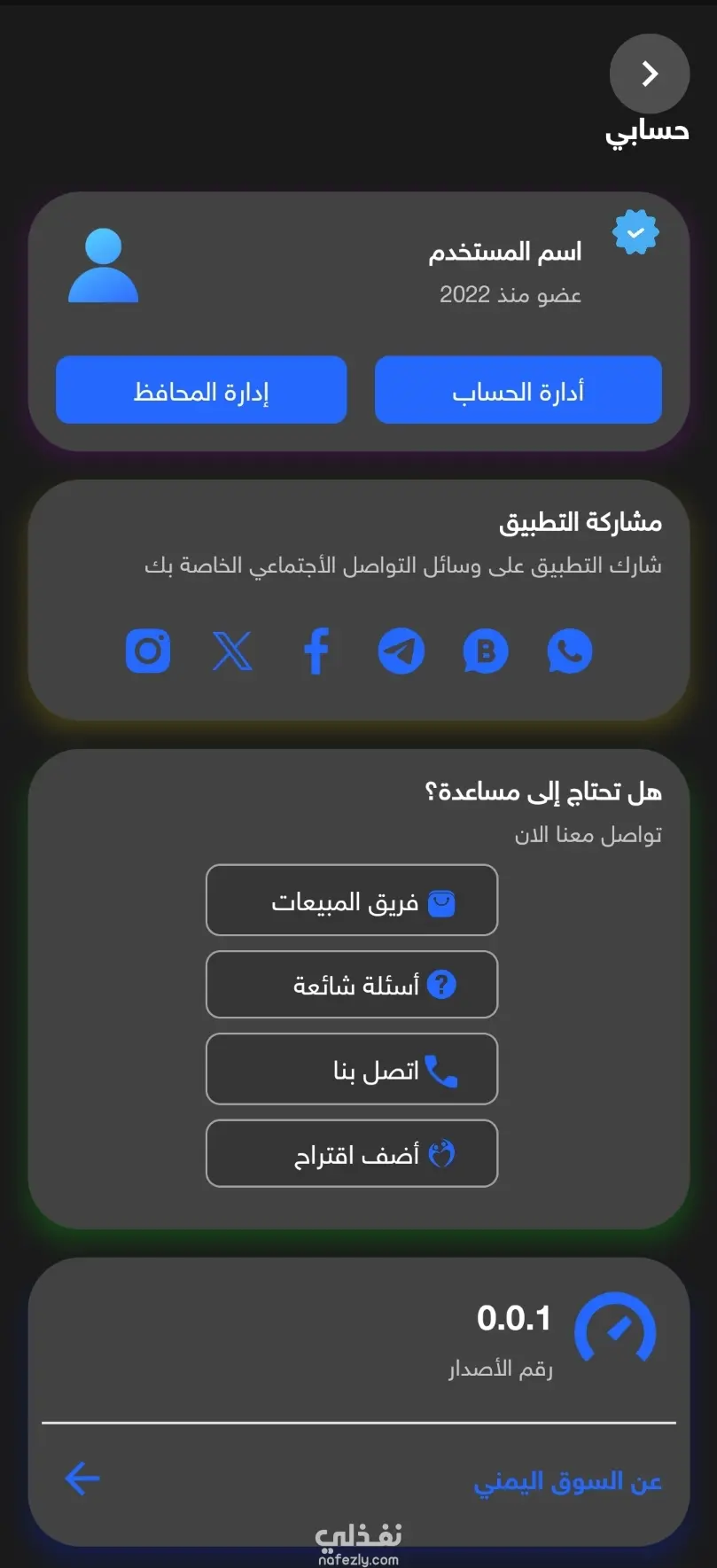Share the app via the B icon
The width and height of the screenshot is (717, 1568).
486,651
